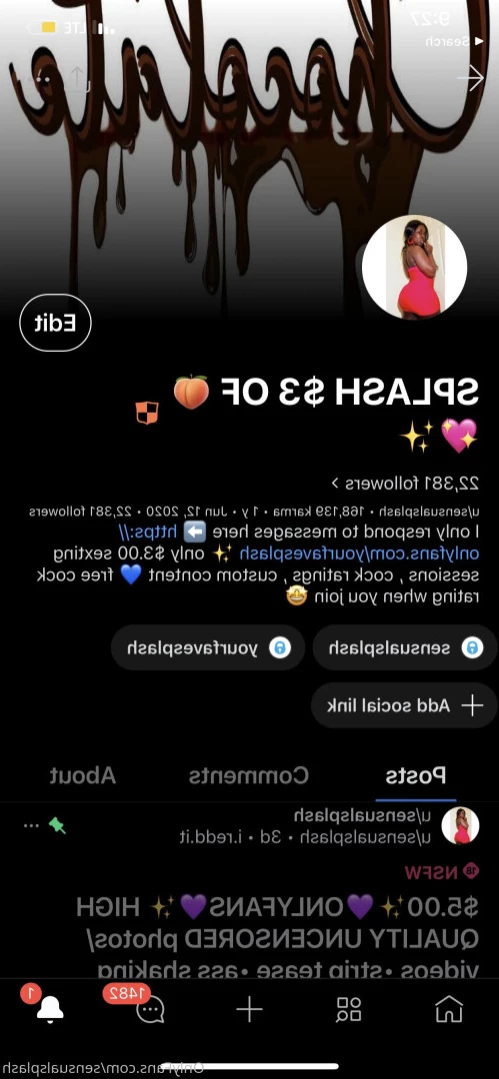Open the sensualsplash social link chip

click(405, 648)
